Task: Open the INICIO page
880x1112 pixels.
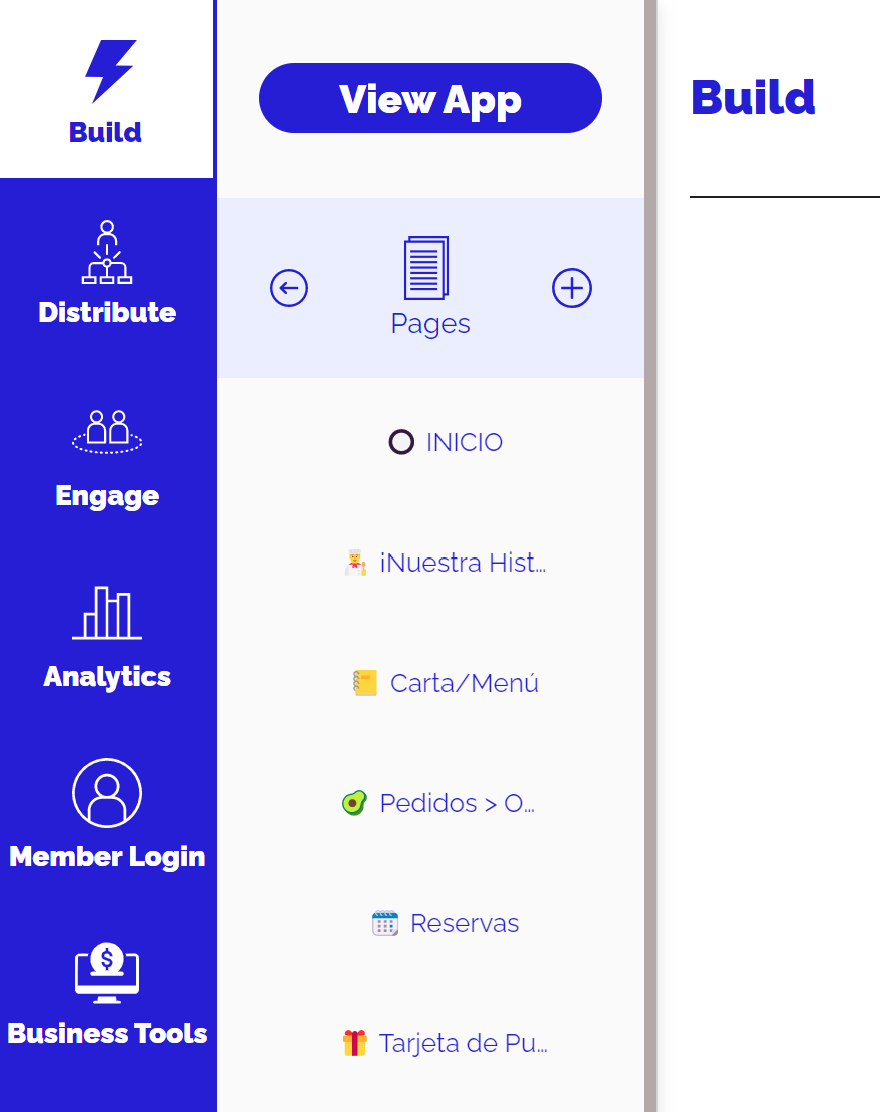Action: tap(446, 442)
